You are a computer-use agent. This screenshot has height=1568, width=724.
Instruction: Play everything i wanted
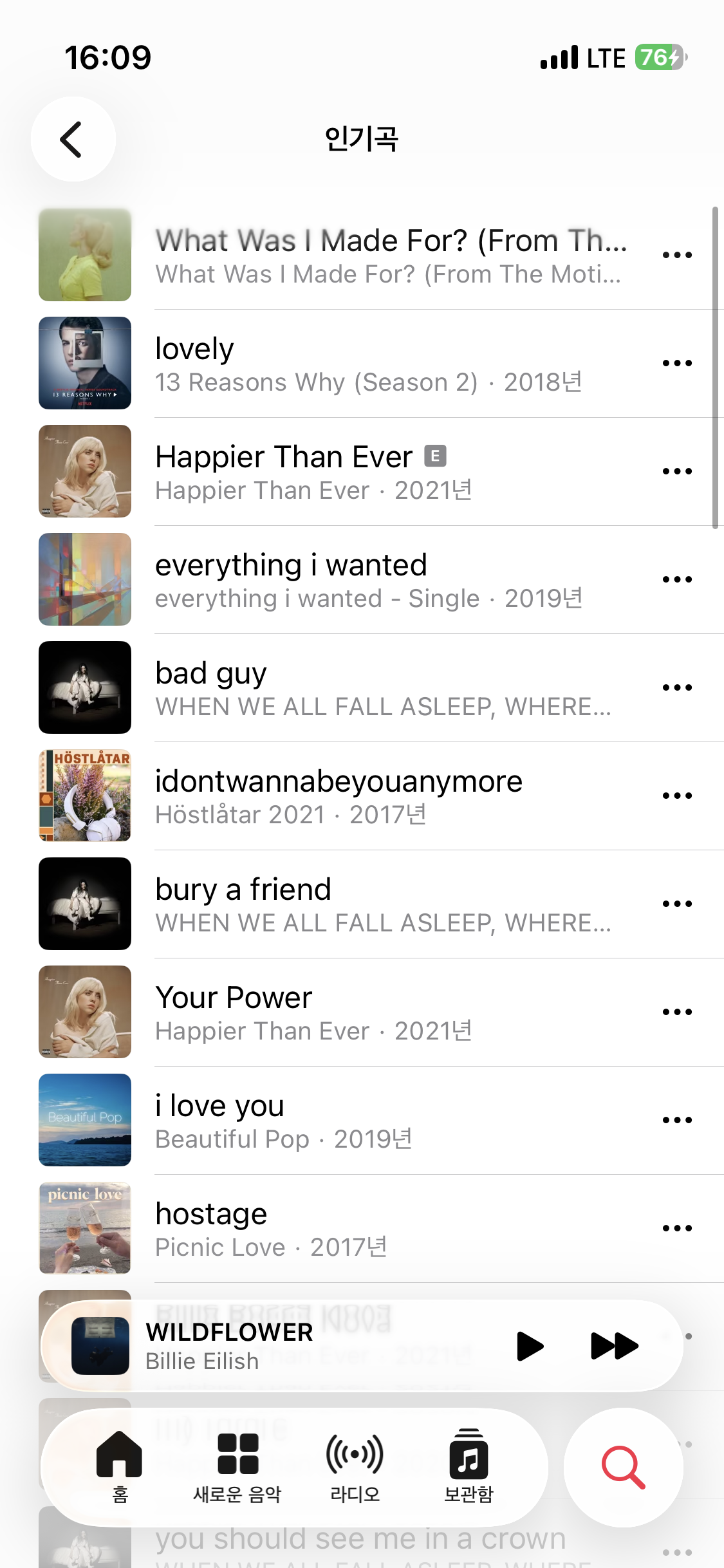pos(386,580)
